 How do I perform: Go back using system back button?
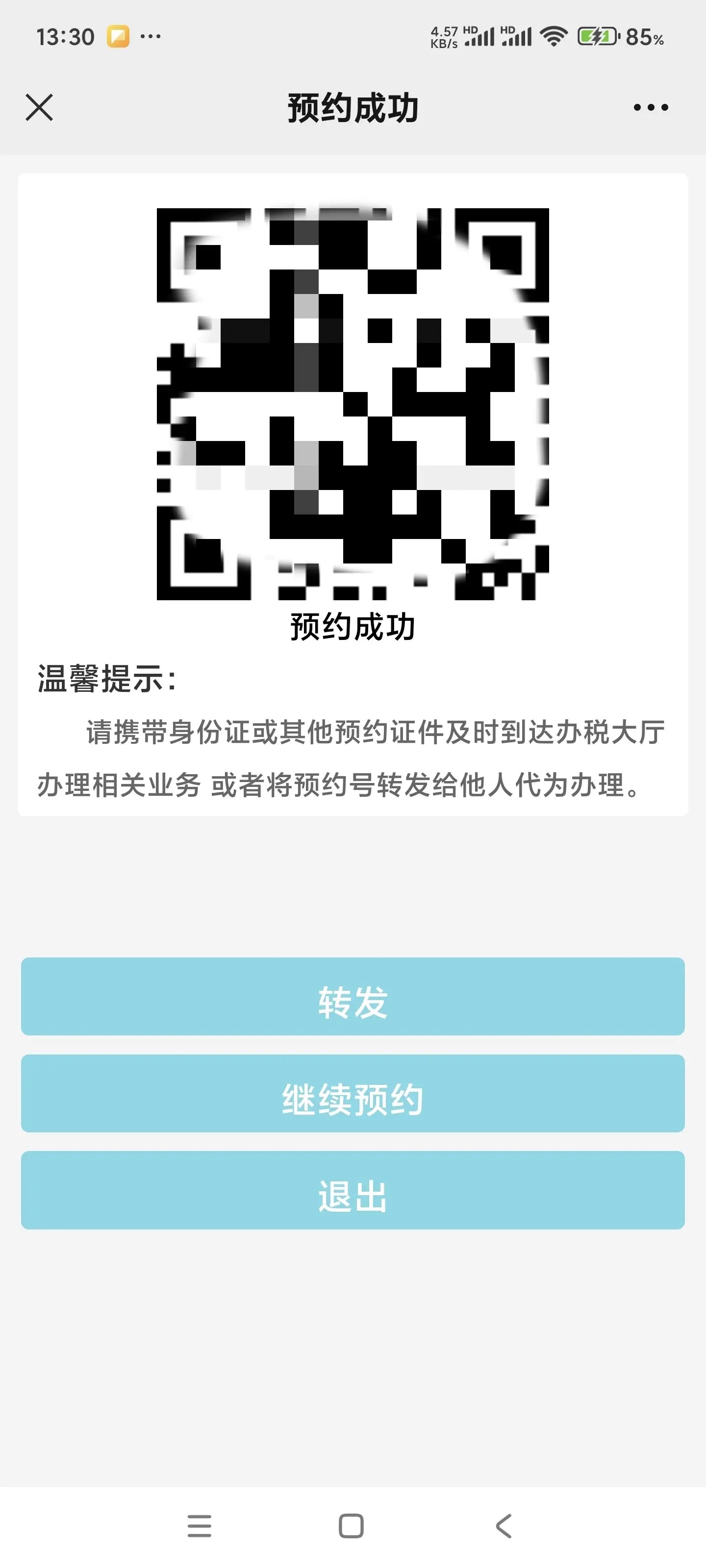coord(504,1526)
